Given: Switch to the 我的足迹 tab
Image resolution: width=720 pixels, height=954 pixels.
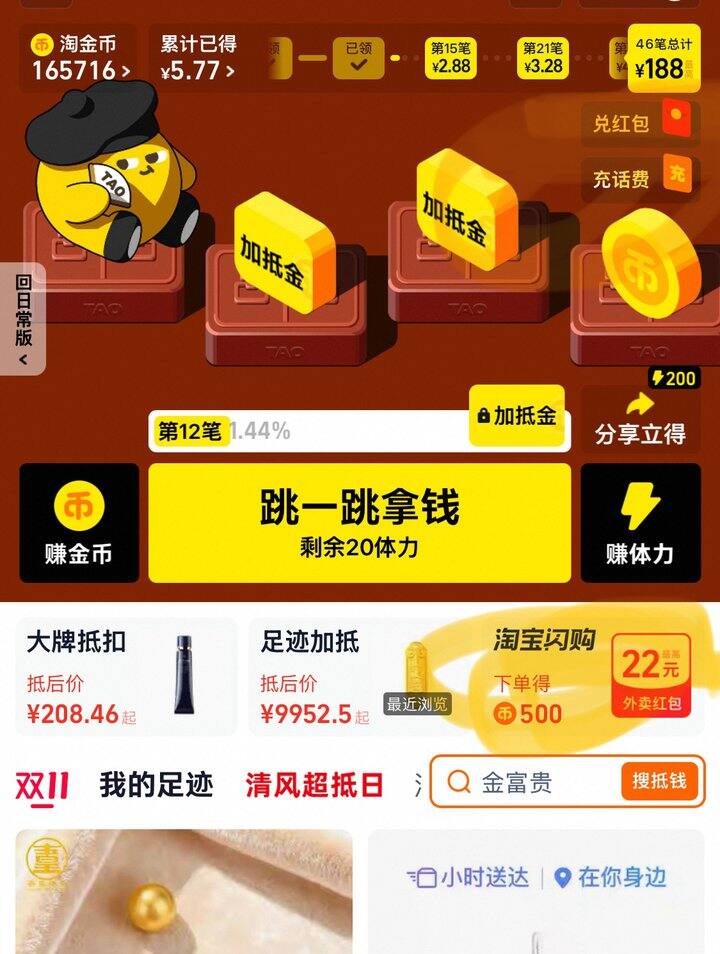Looking at the screenshot, I should 156,785.
